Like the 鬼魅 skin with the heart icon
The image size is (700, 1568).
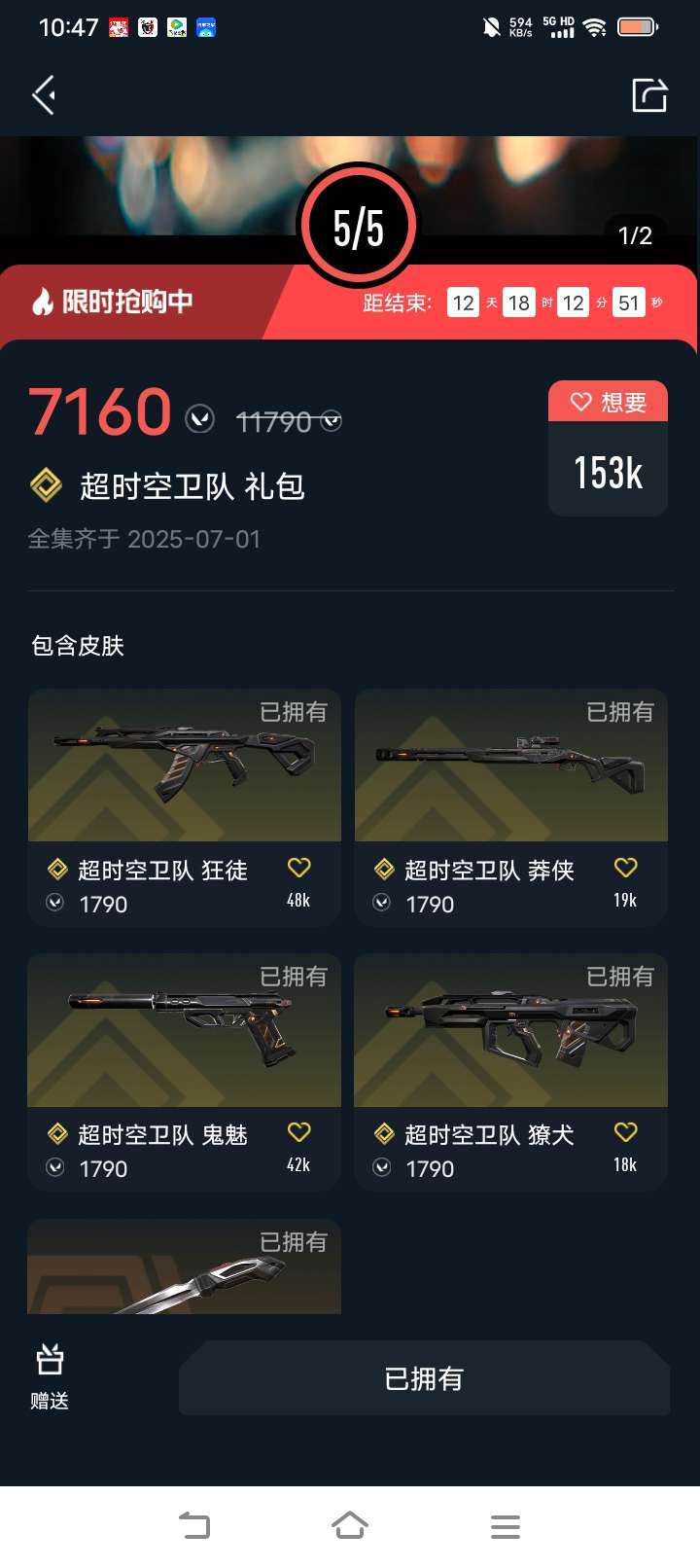299,1131
